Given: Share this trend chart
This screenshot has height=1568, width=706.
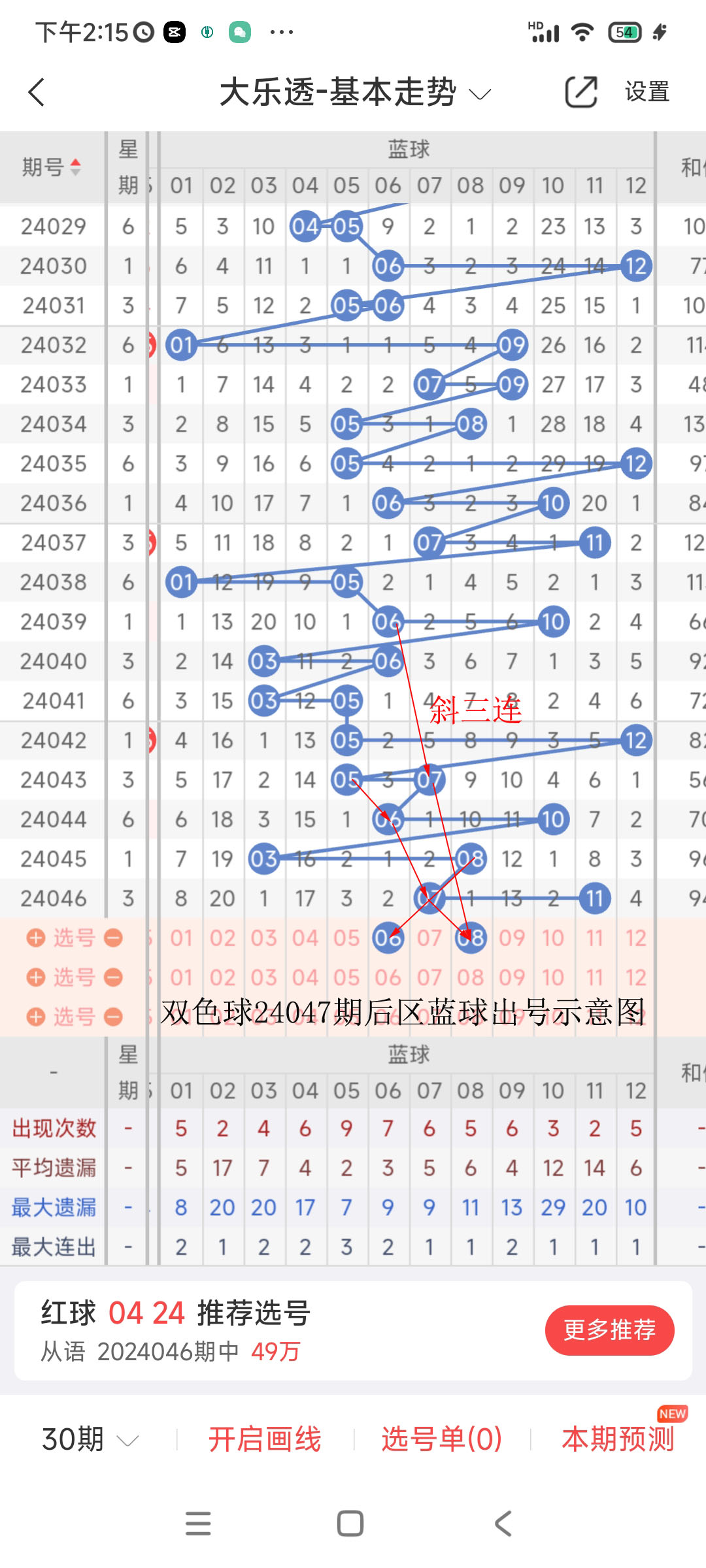Looking at the screenshot, I should [581, 91].
